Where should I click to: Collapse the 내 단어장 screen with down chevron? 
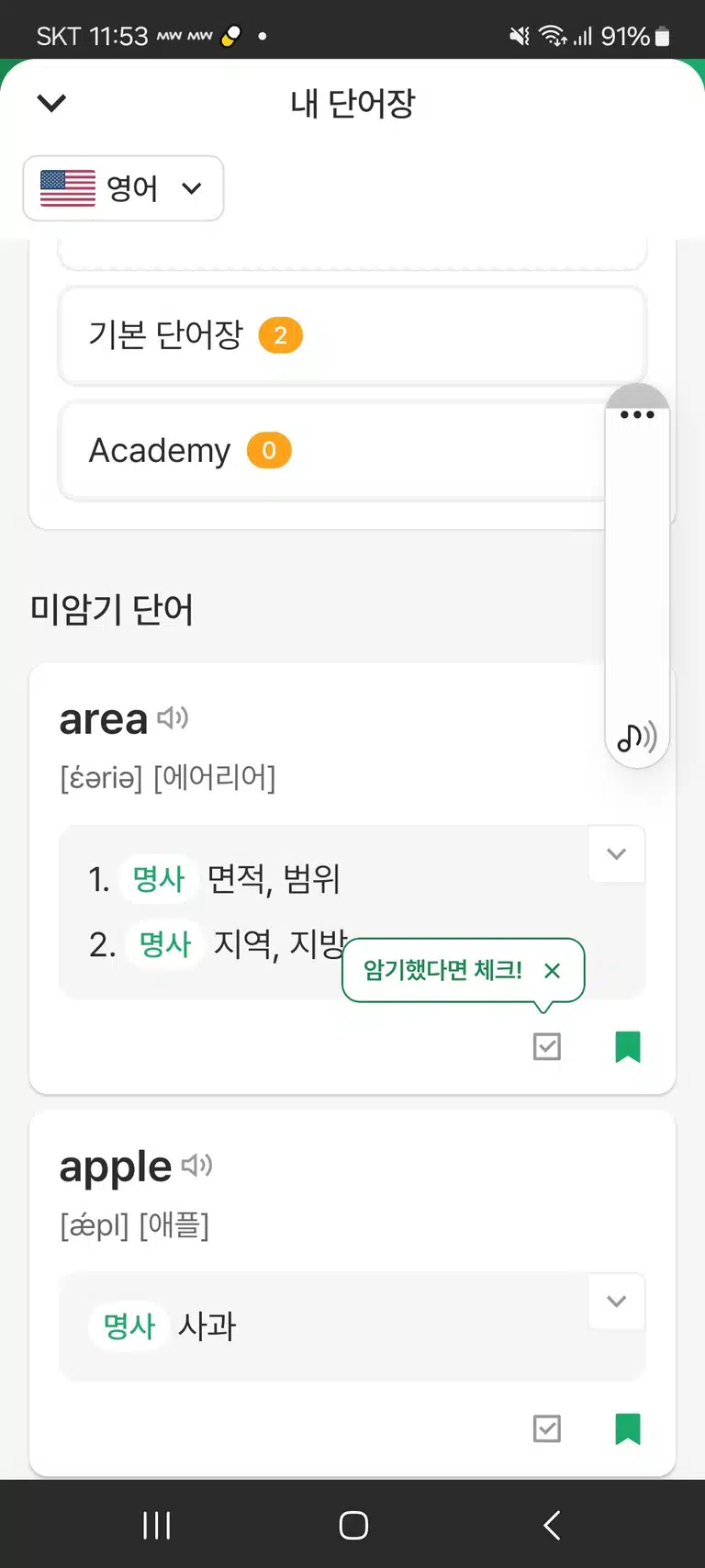51,103
